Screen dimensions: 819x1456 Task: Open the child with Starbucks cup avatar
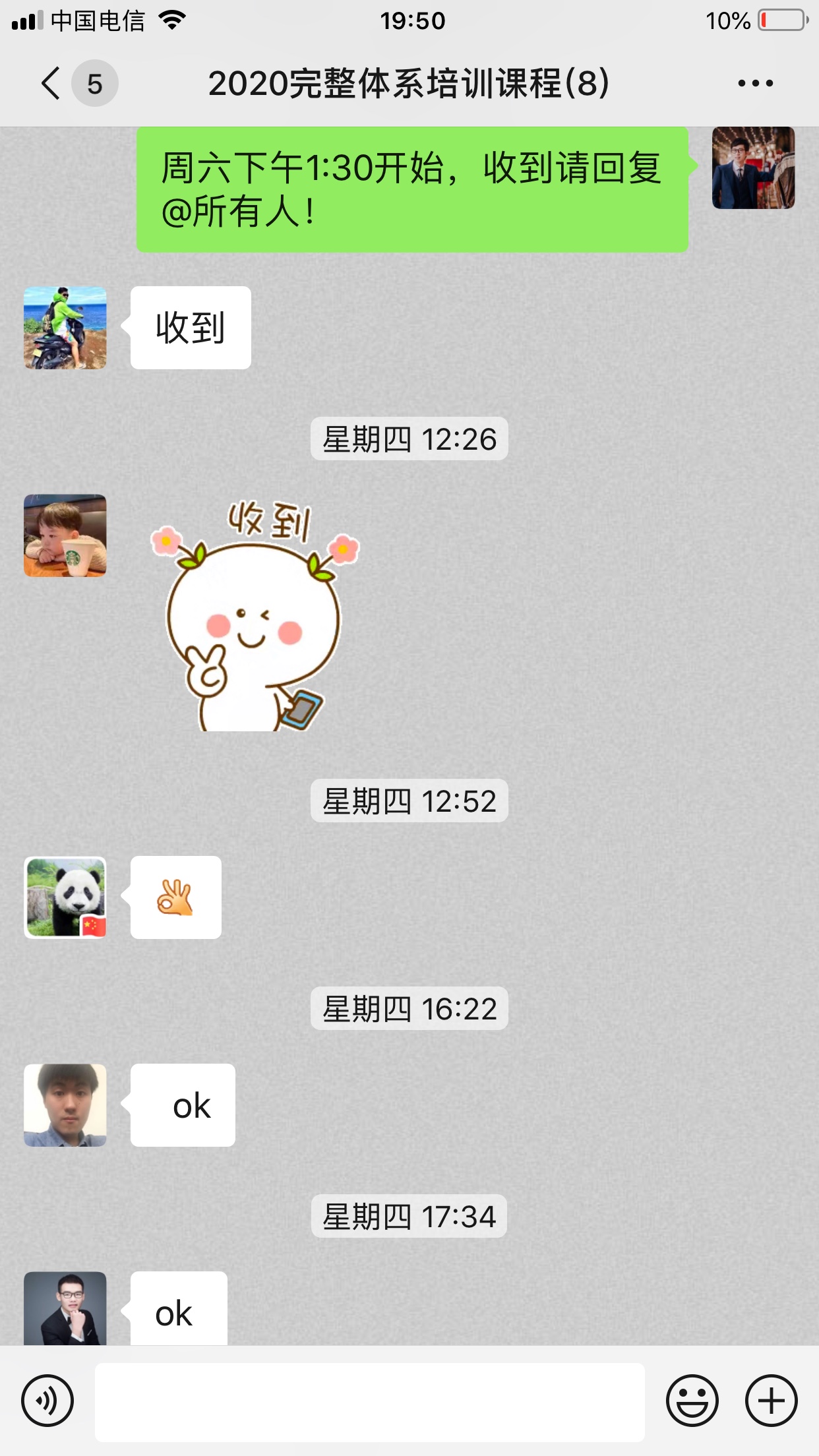pos(65,535)
